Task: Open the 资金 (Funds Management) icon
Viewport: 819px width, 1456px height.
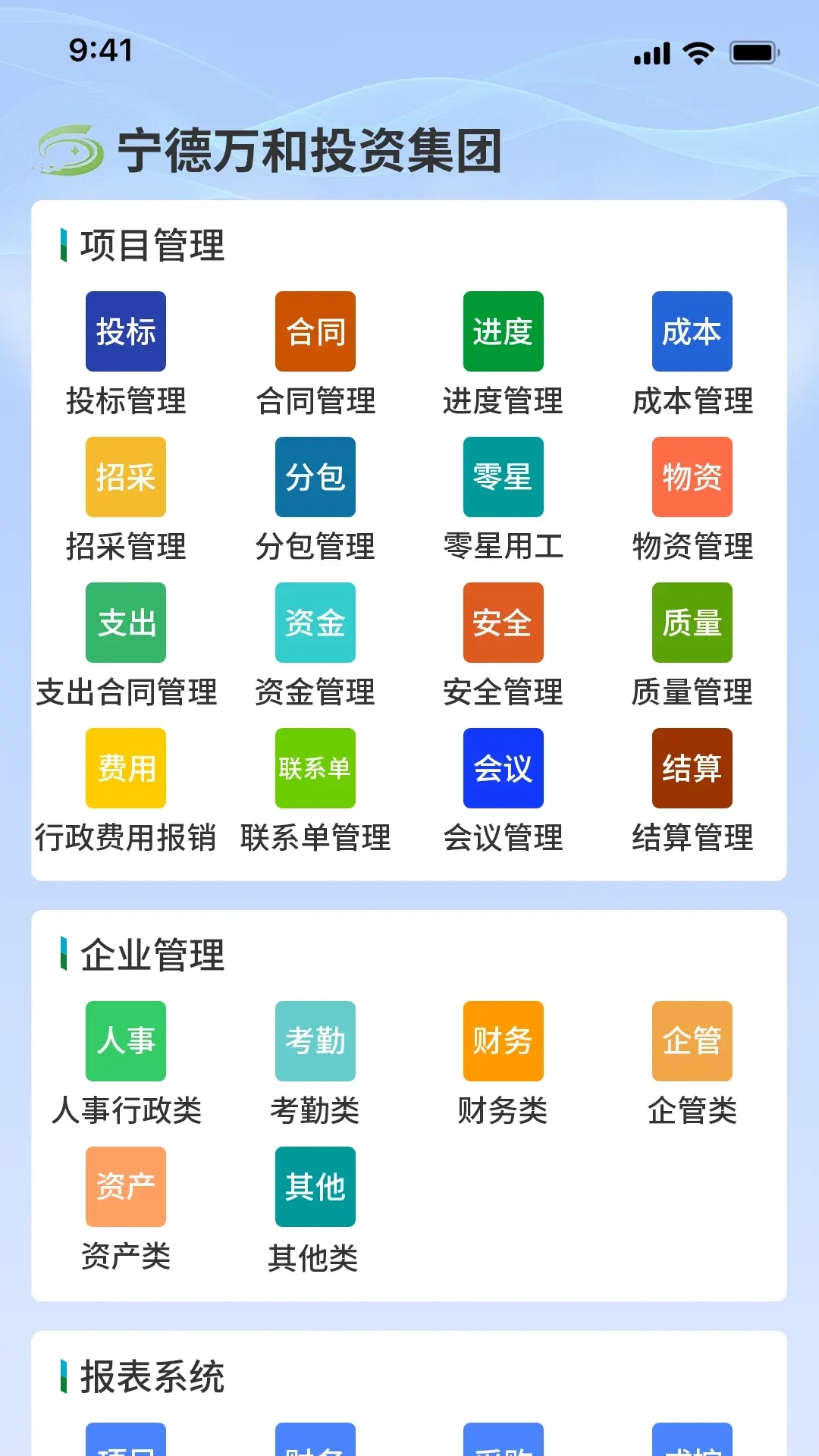Action: pyautogui.click(x=315, y=622)
